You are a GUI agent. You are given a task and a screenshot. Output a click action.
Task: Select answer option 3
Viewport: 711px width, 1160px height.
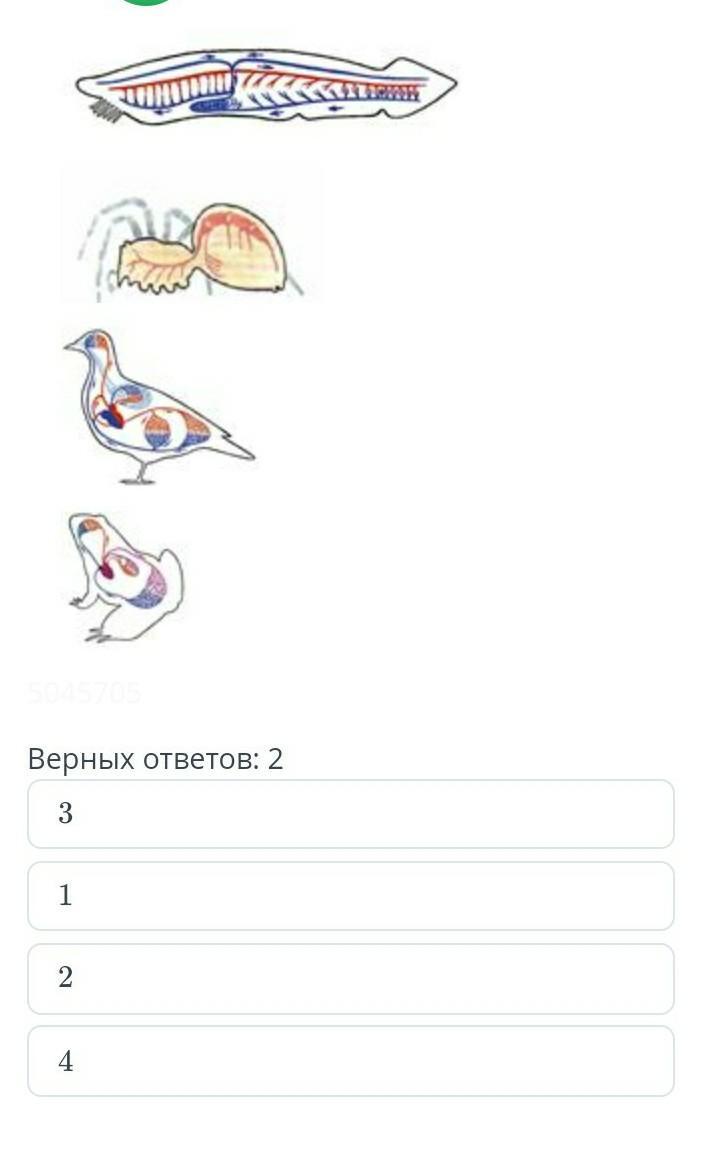(350, 814)
